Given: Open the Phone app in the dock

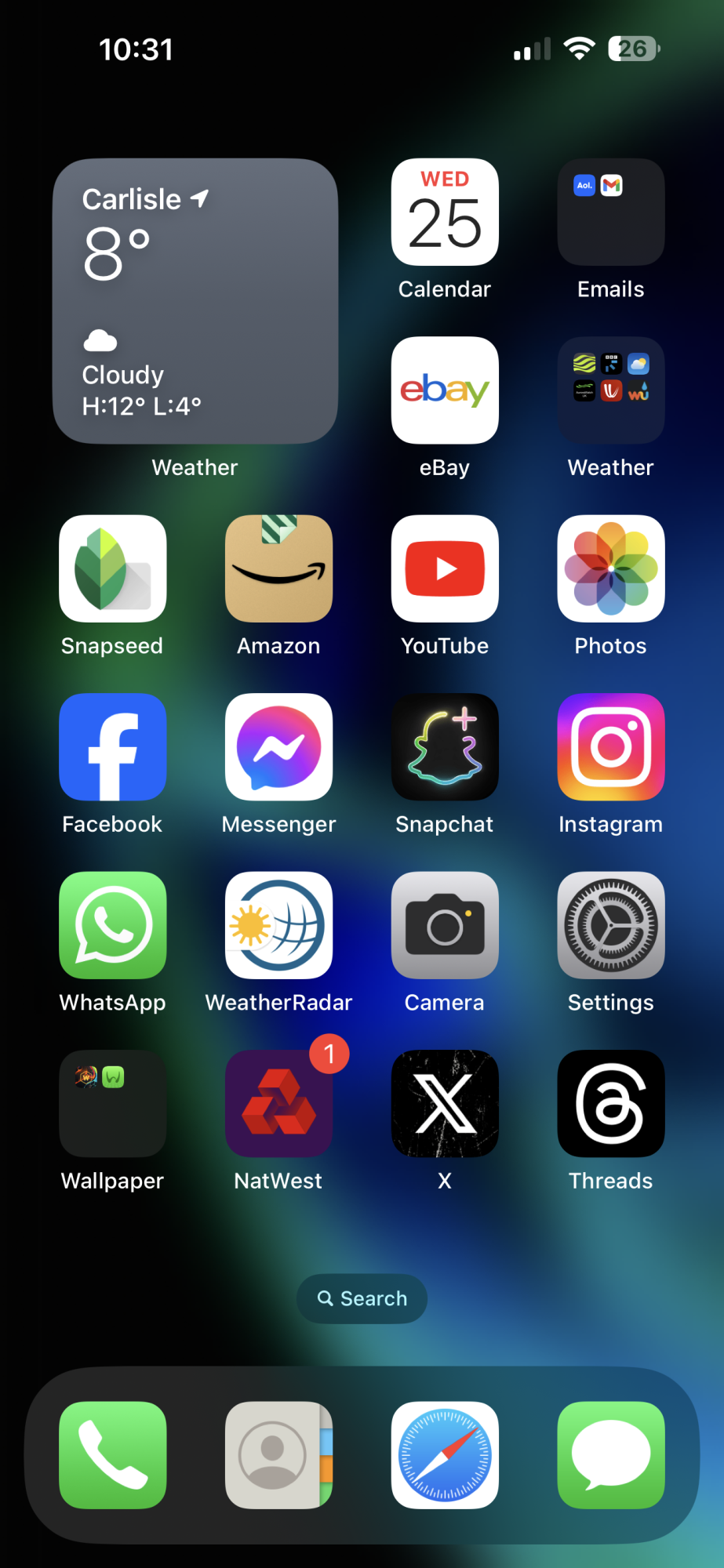Looking at the screenshot, I should point(113,1455).
